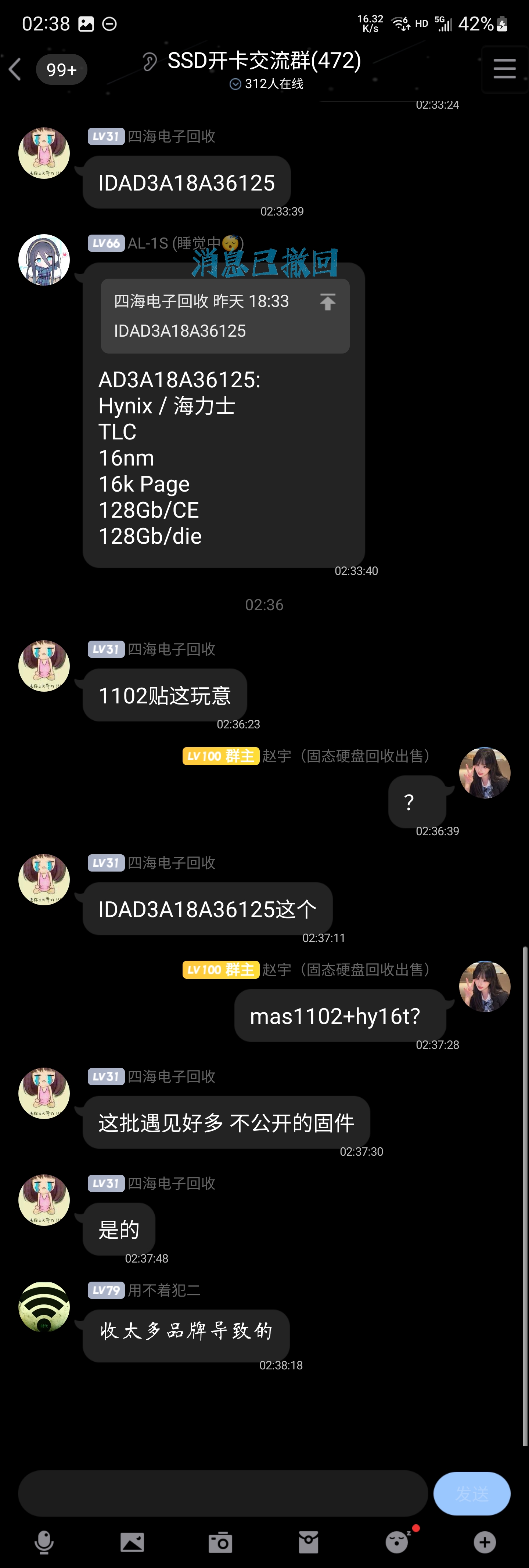Viewport: 529px width, 1568px height.
Task: Open the camera to take a photo
Action: pos(220,1542)
